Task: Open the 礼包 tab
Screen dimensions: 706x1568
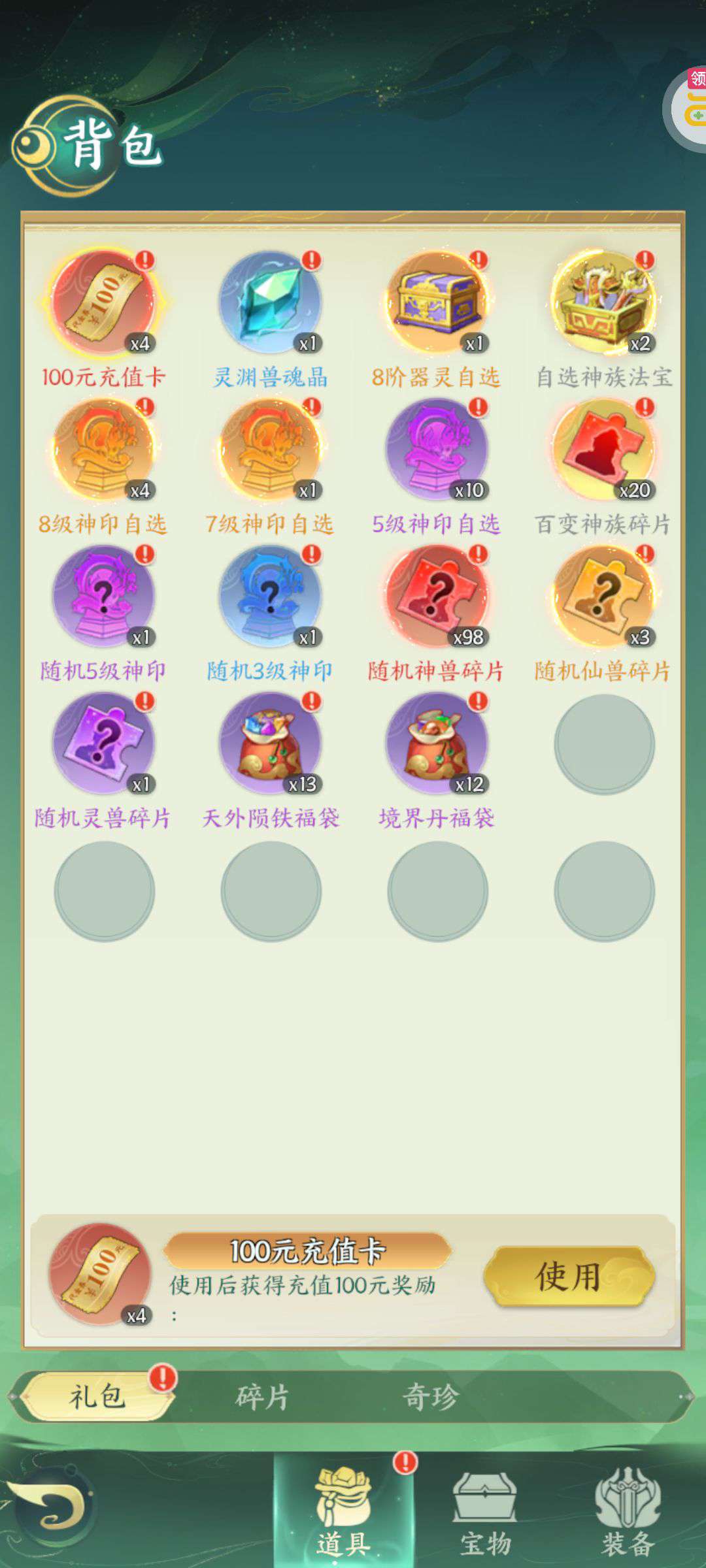Action: point(97,1397)
